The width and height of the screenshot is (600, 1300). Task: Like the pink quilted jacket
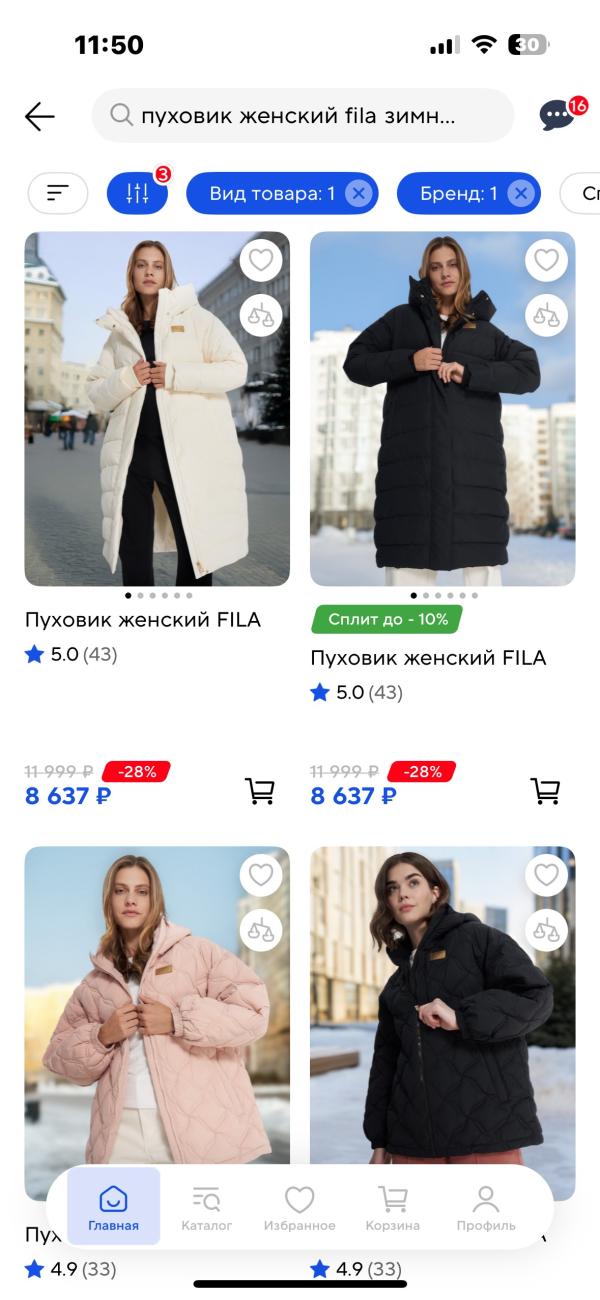pyautogui.click(x=261, y=876)
